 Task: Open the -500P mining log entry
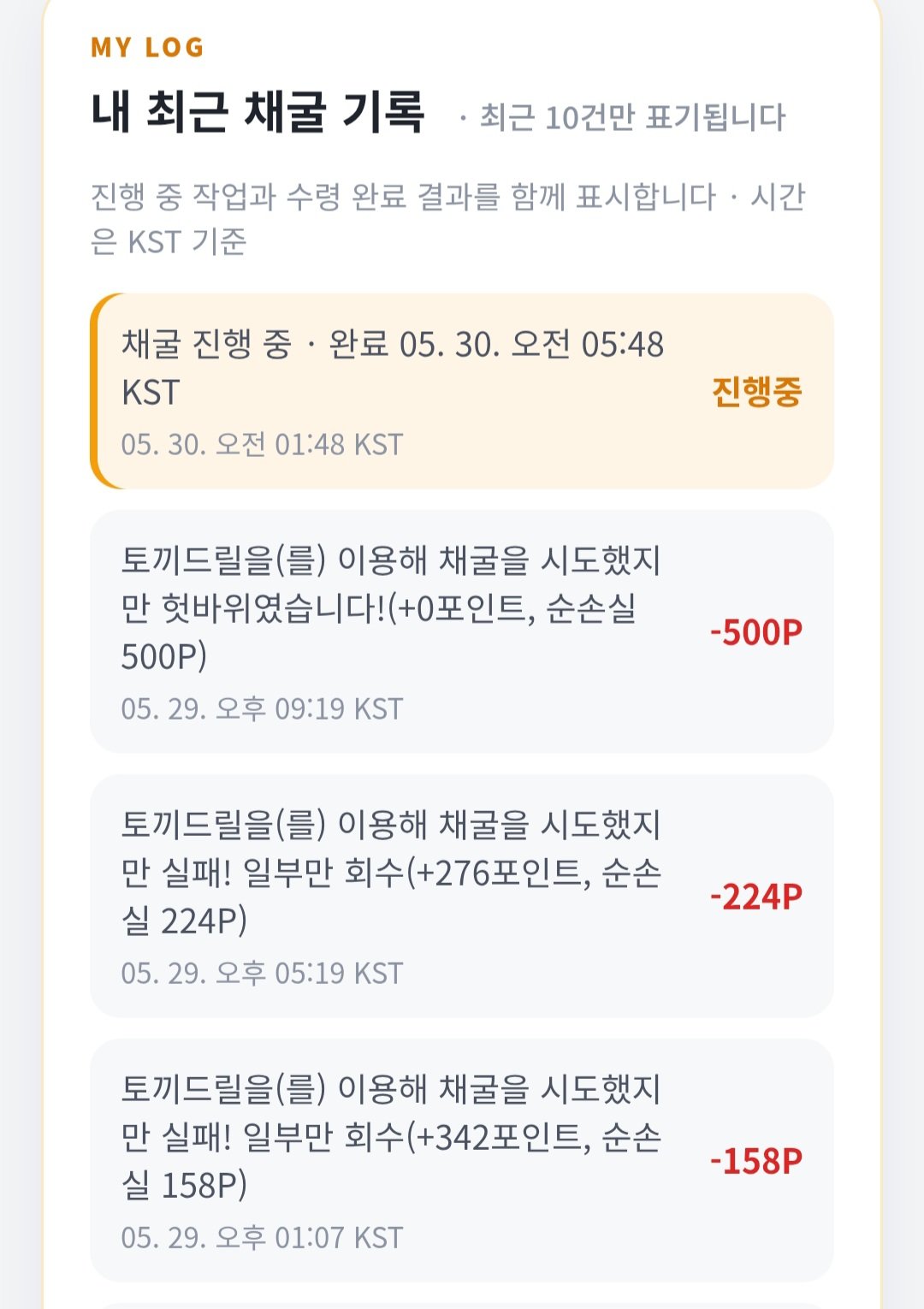[462, 631]
